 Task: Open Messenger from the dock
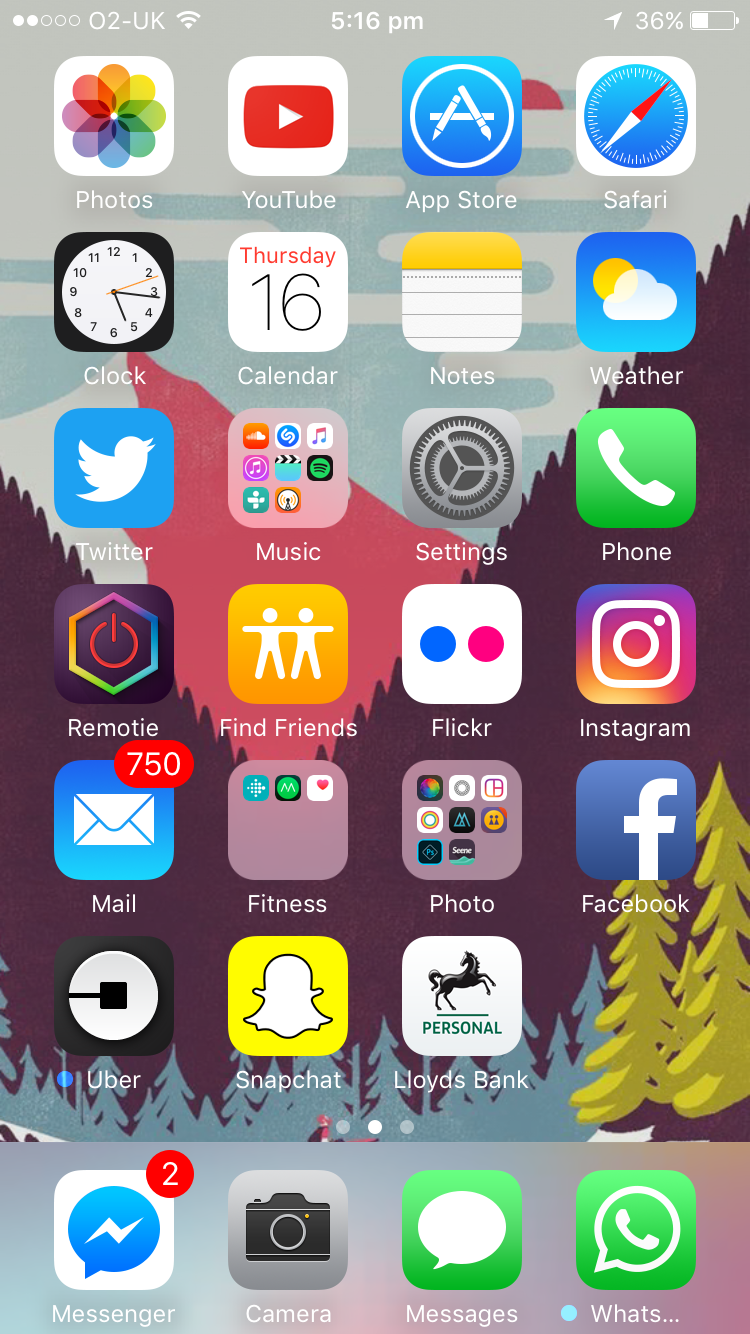tap(114, 1231)
